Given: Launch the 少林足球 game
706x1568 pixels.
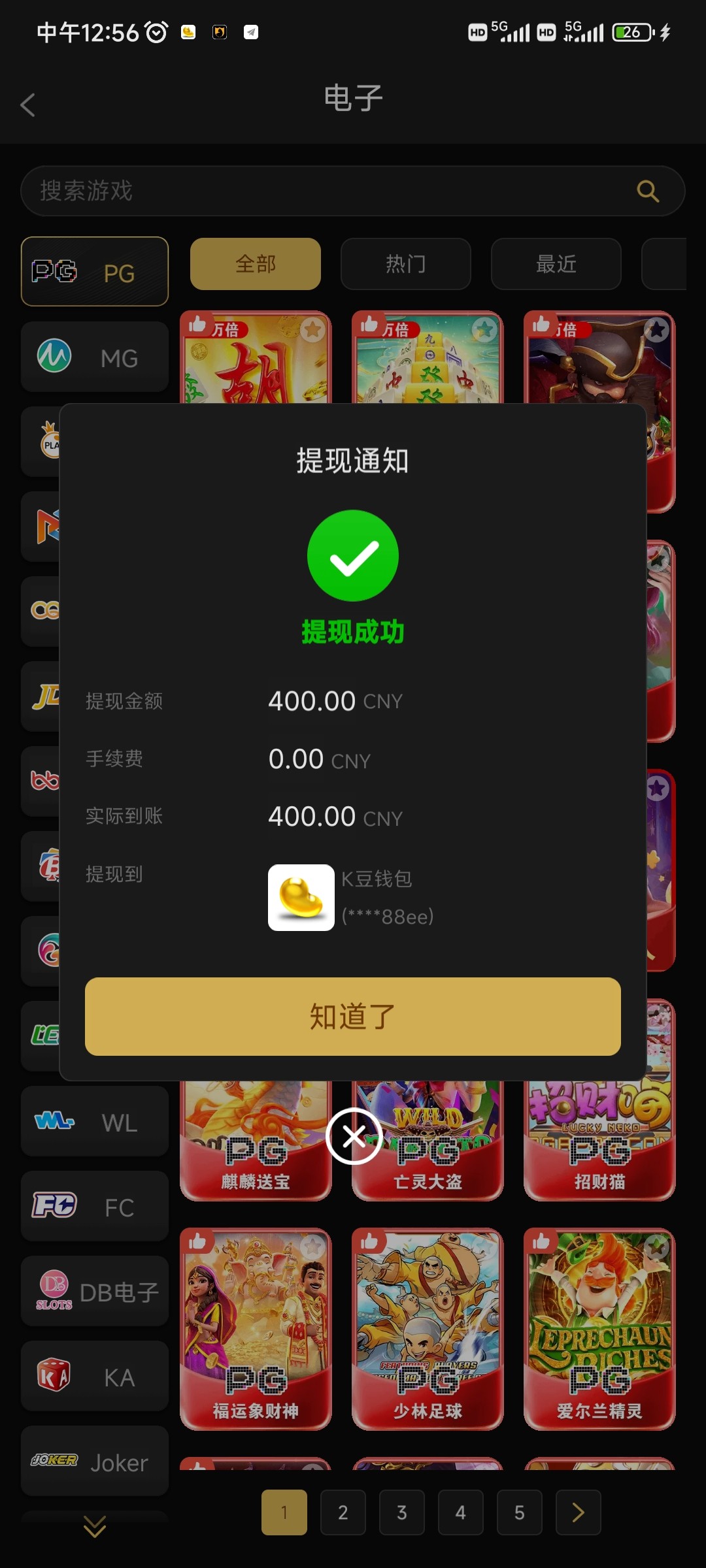Looking at the screenshot, I should (428, 1328).
